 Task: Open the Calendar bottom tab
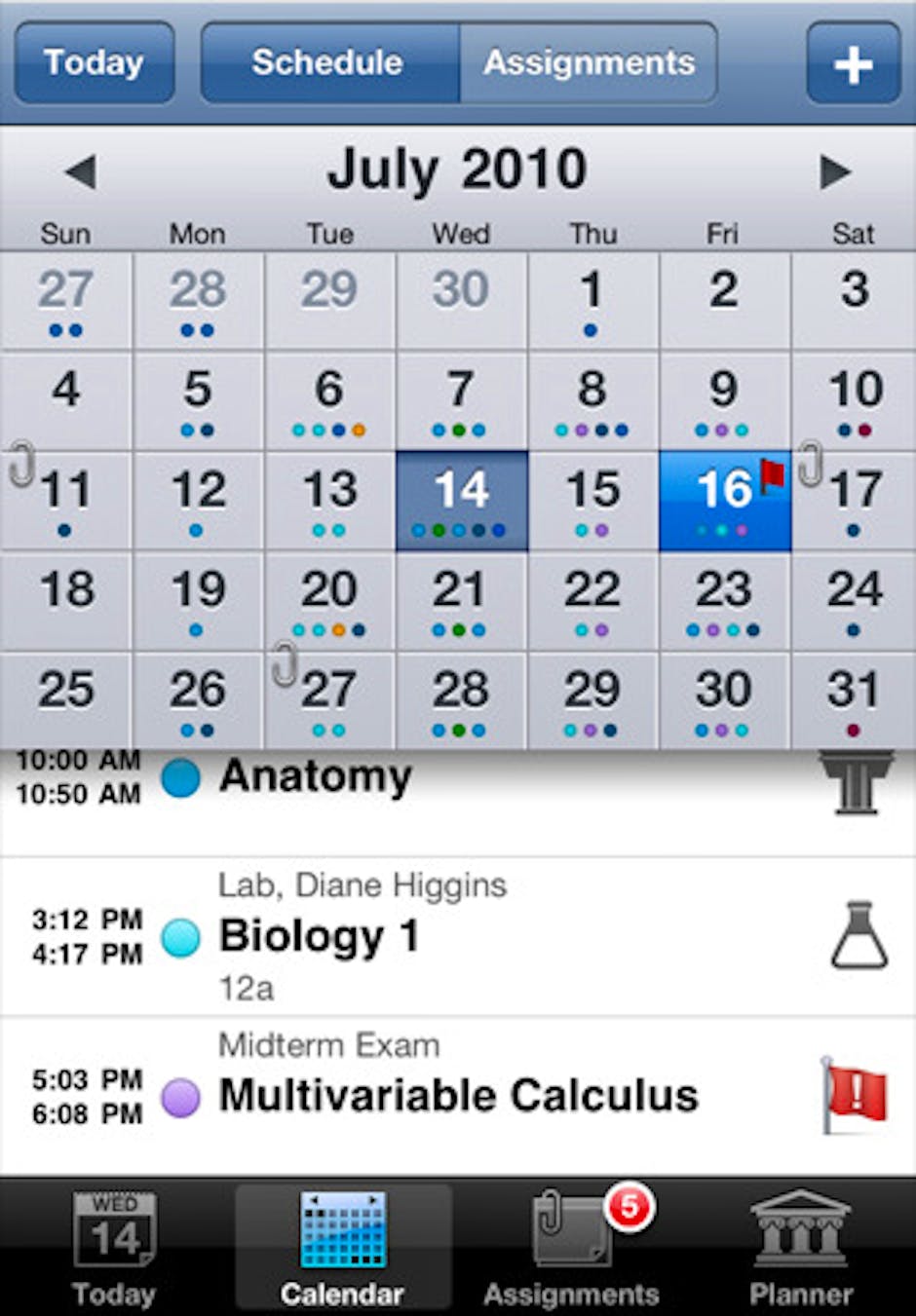pos(342,1250)
